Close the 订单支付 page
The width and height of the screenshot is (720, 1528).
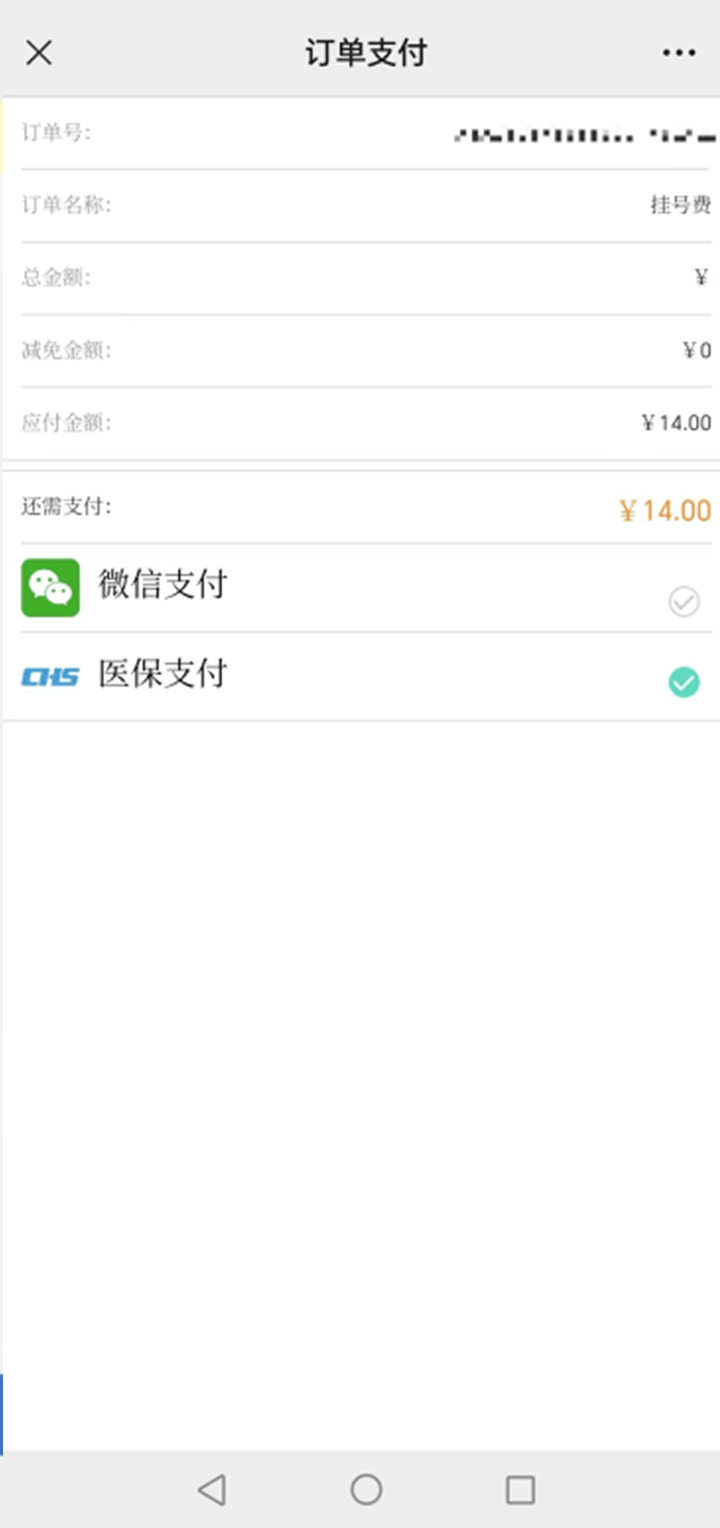[39, 53]
